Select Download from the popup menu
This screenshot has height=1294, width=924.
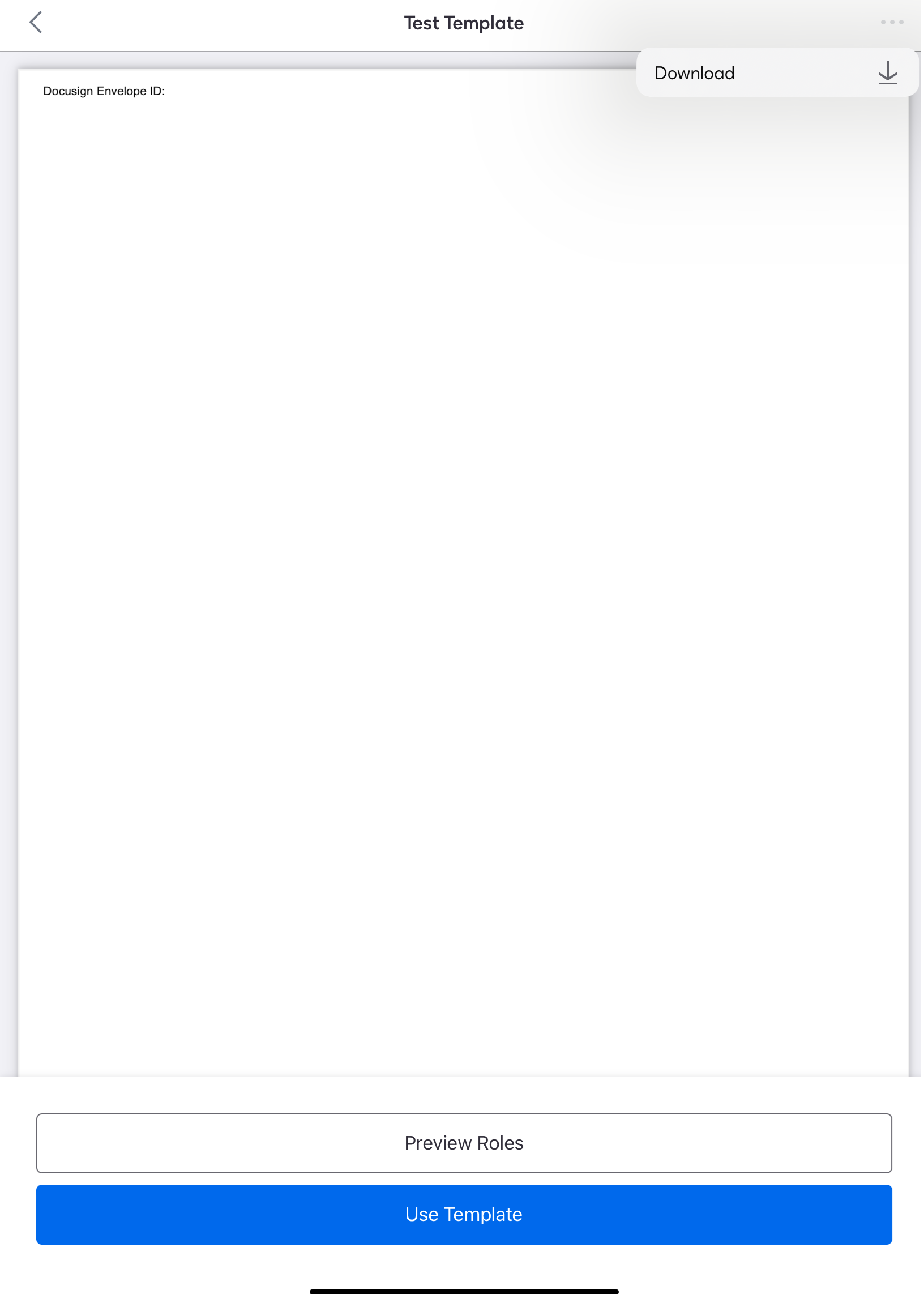click(x=739, y=72)
